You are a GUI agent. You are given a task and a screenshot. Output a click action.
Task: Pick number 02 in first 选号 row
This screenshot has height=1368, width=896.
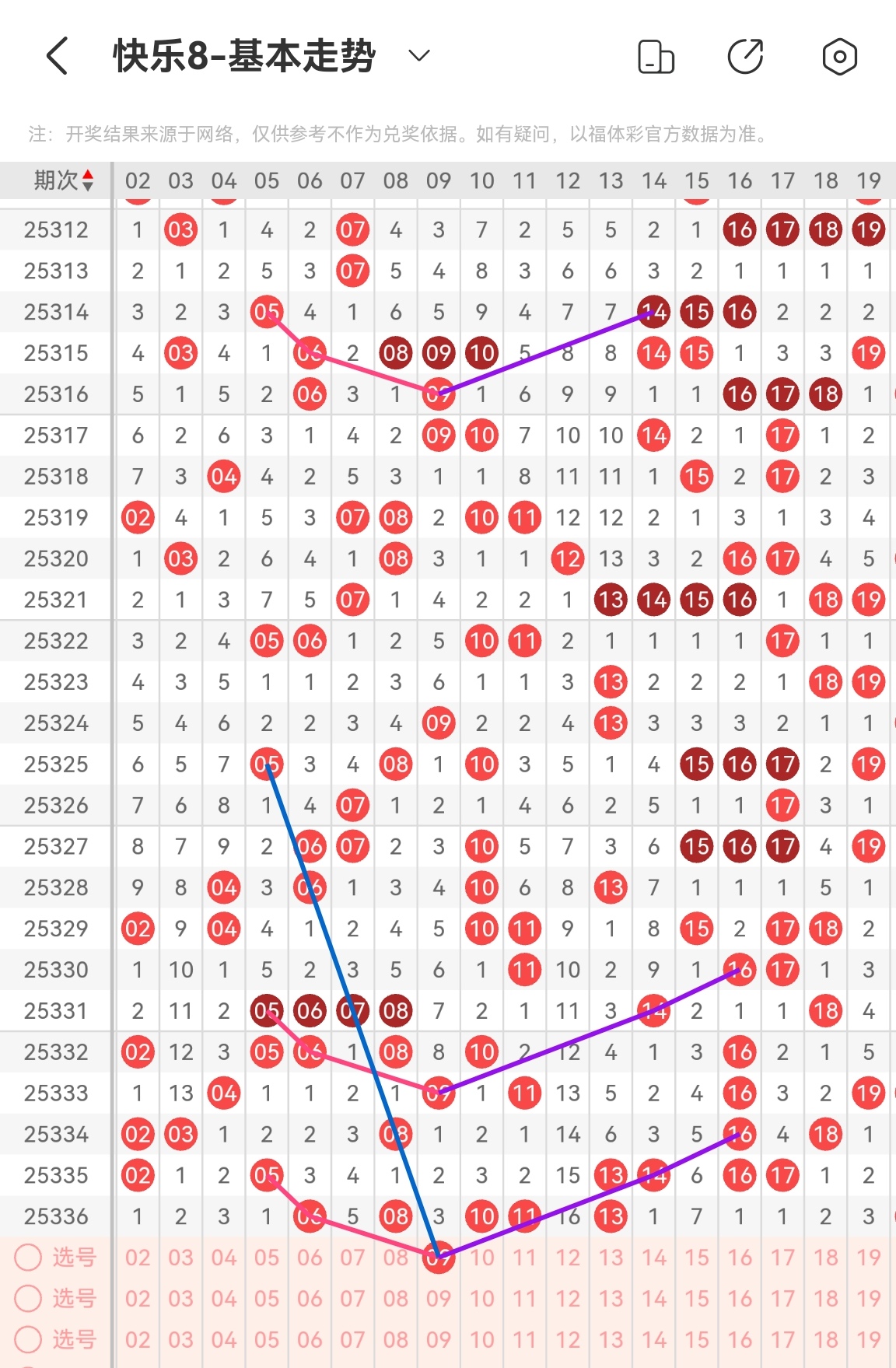click(138, 1258)
